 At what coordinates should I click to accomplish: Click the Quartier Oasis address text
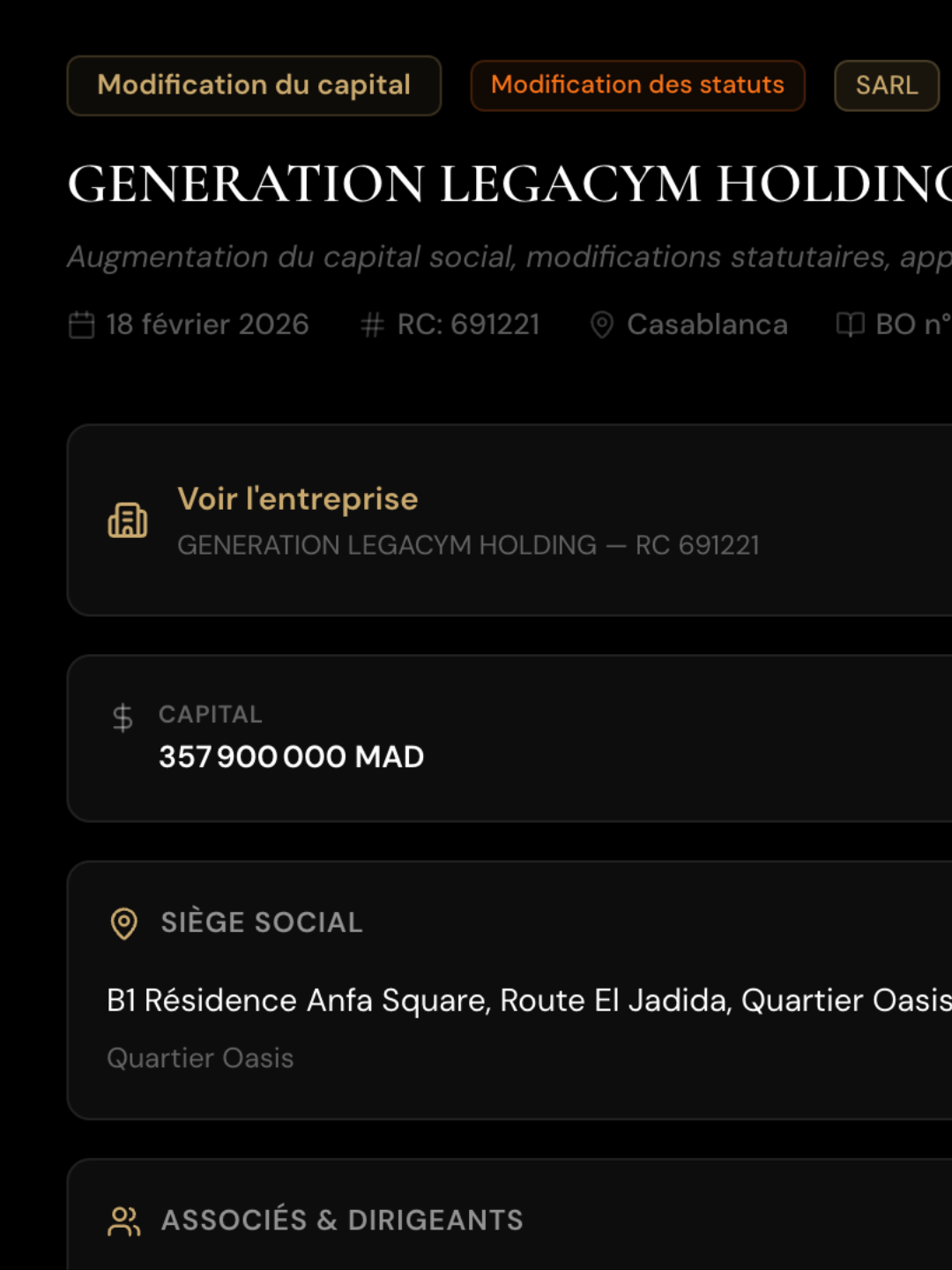click(x=199, y=1057)
